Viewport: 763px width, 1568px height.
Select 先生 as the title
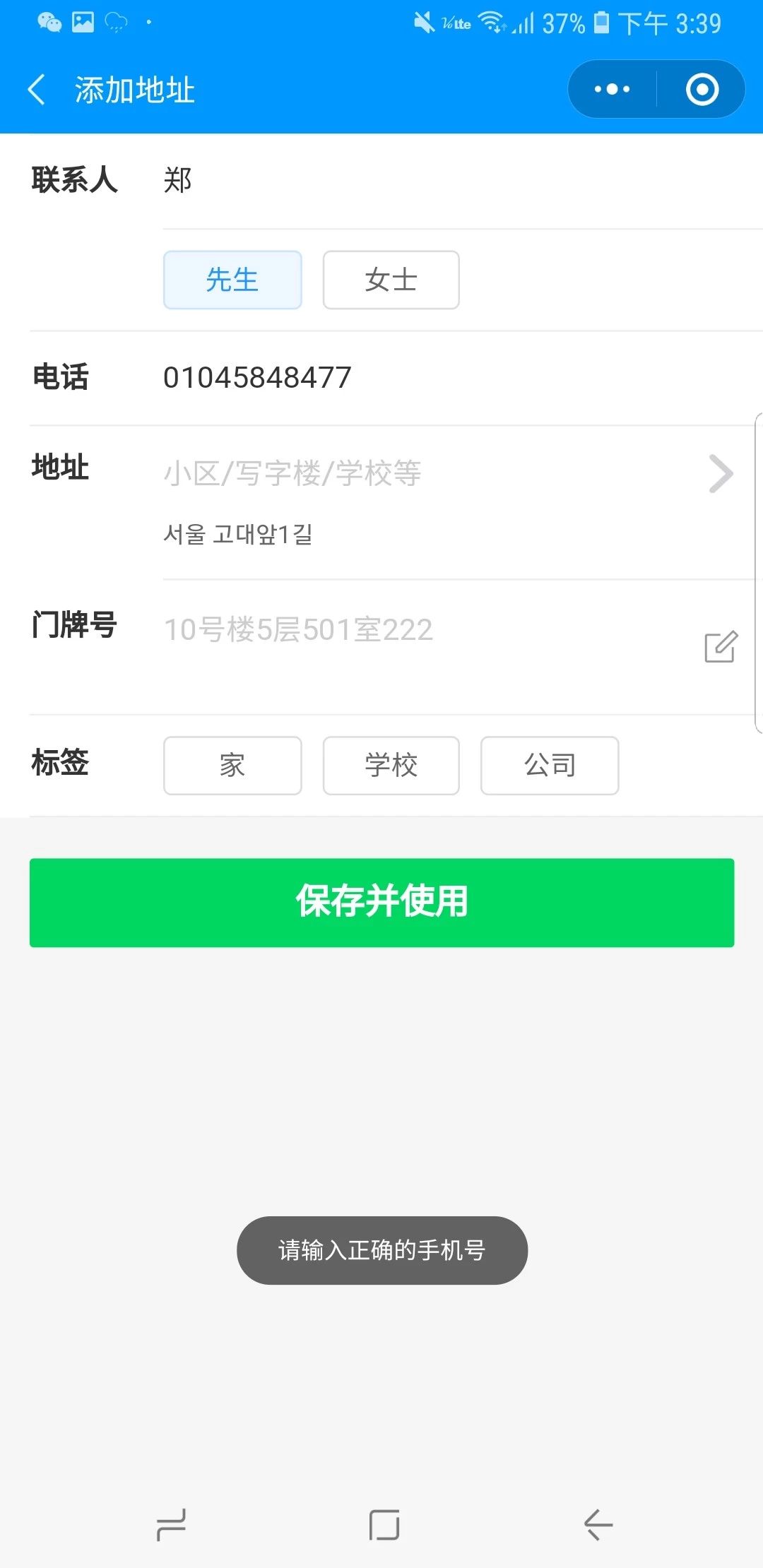tap(232, 280)
